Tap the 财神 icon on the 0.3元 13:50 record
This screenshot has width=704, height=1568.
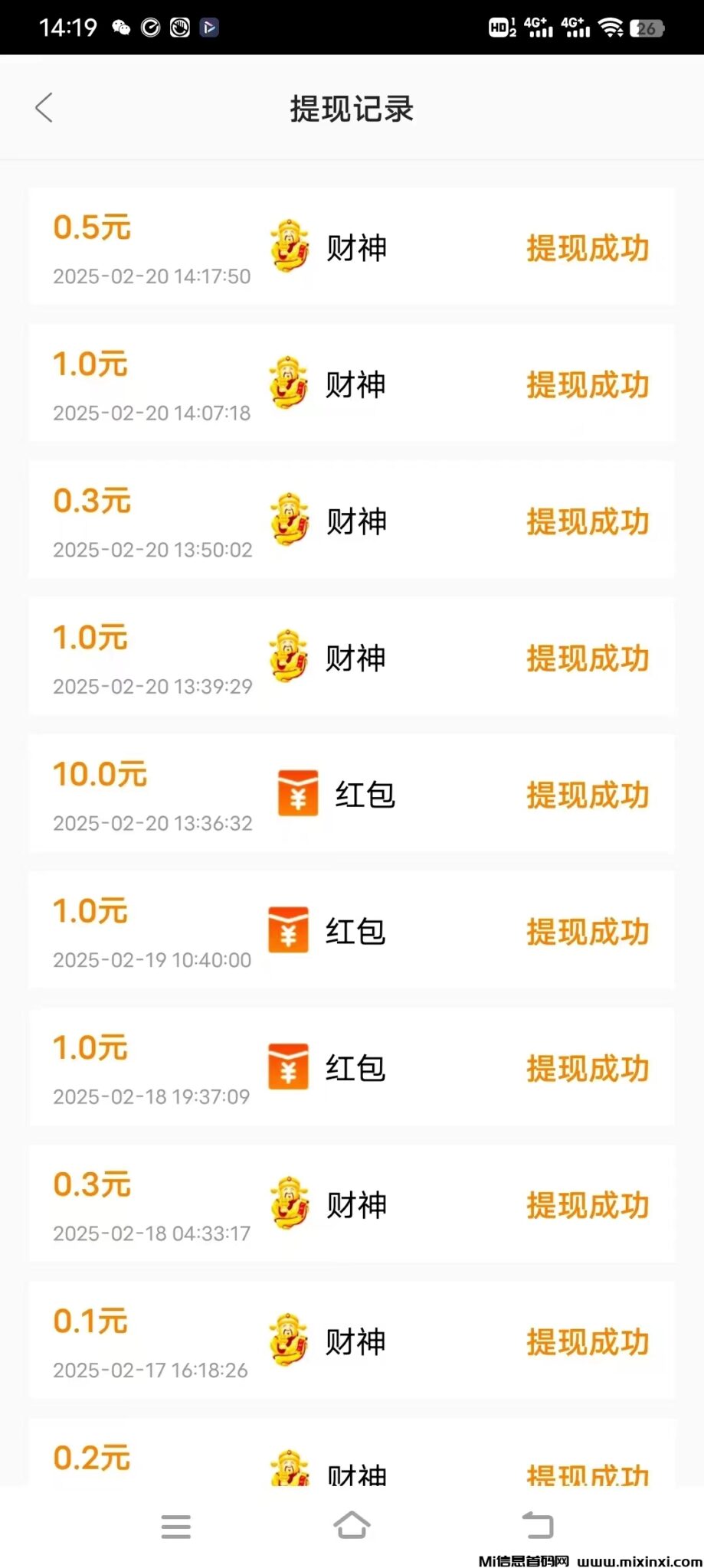pos(288,521)
